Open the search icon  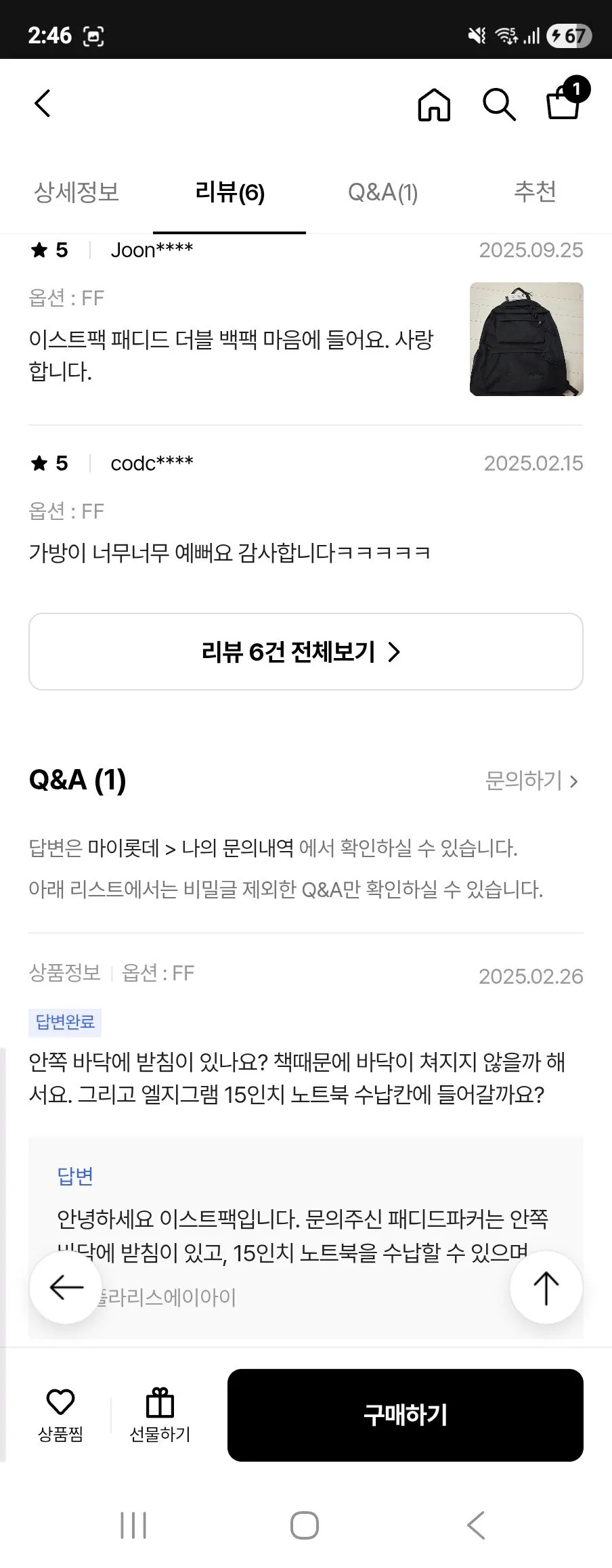(x=500, y=105)
